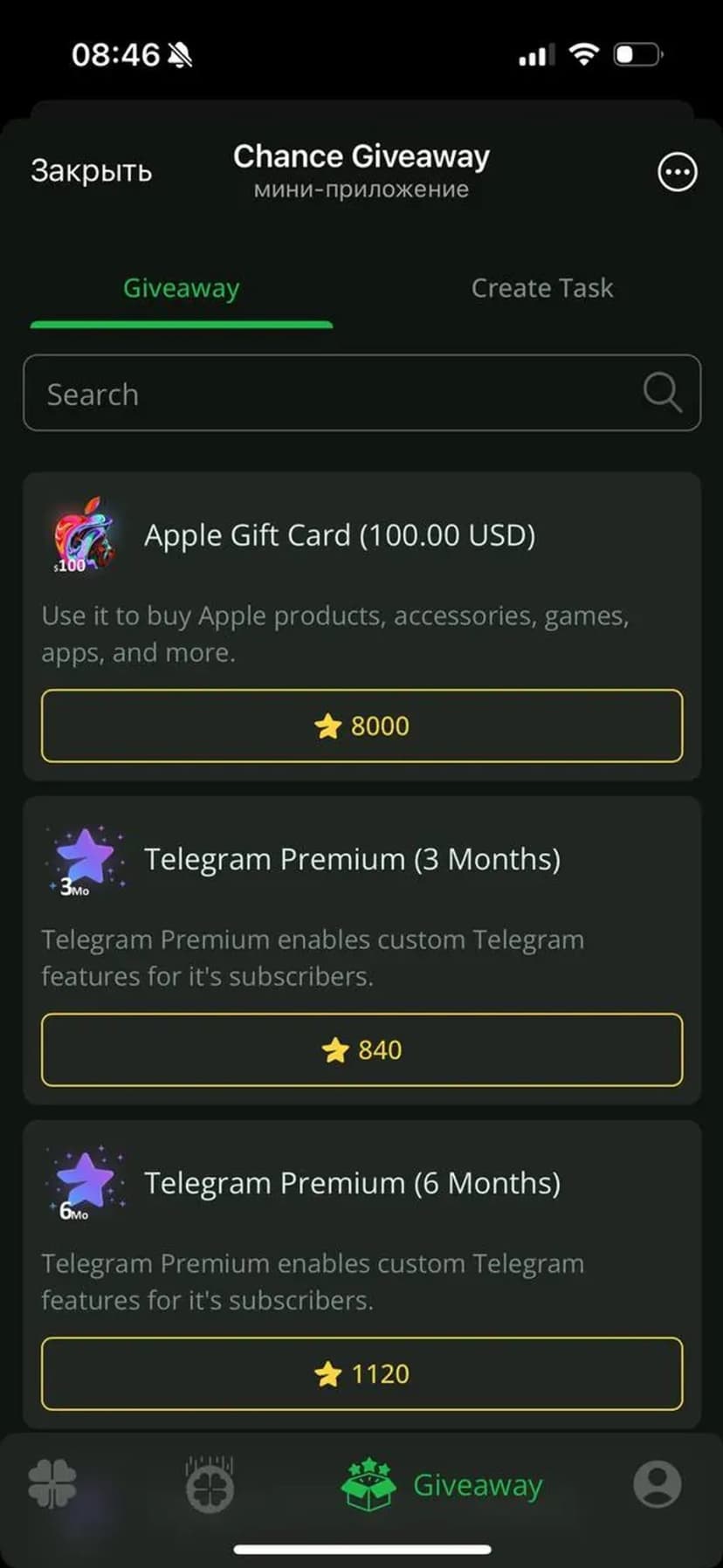Select the Giveaway bottom tab
Screen dimensions: 723x1568
point(442,1483)
